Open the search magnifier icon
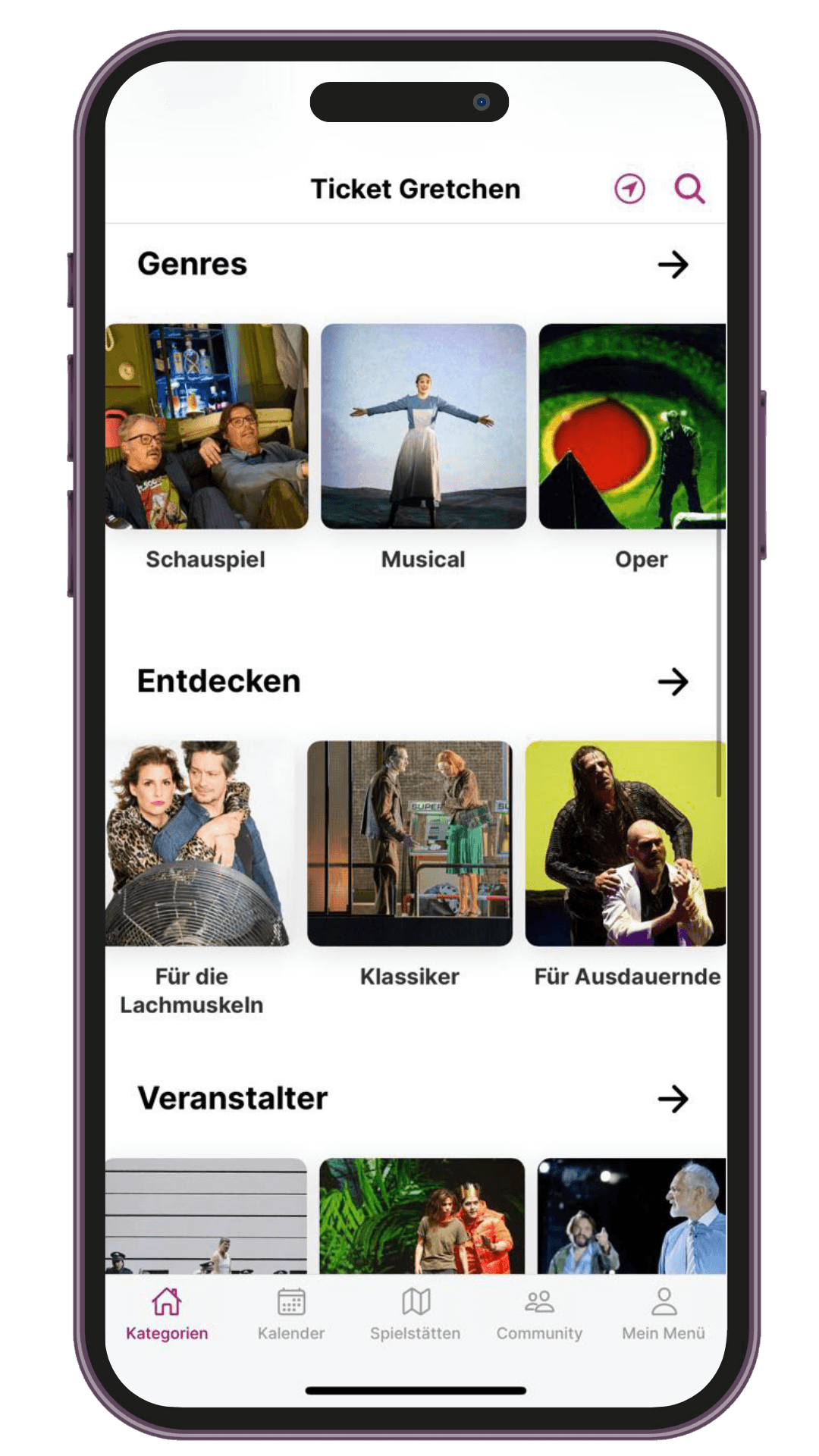Screen dimensions: 819x1456 tap(689, 189)
